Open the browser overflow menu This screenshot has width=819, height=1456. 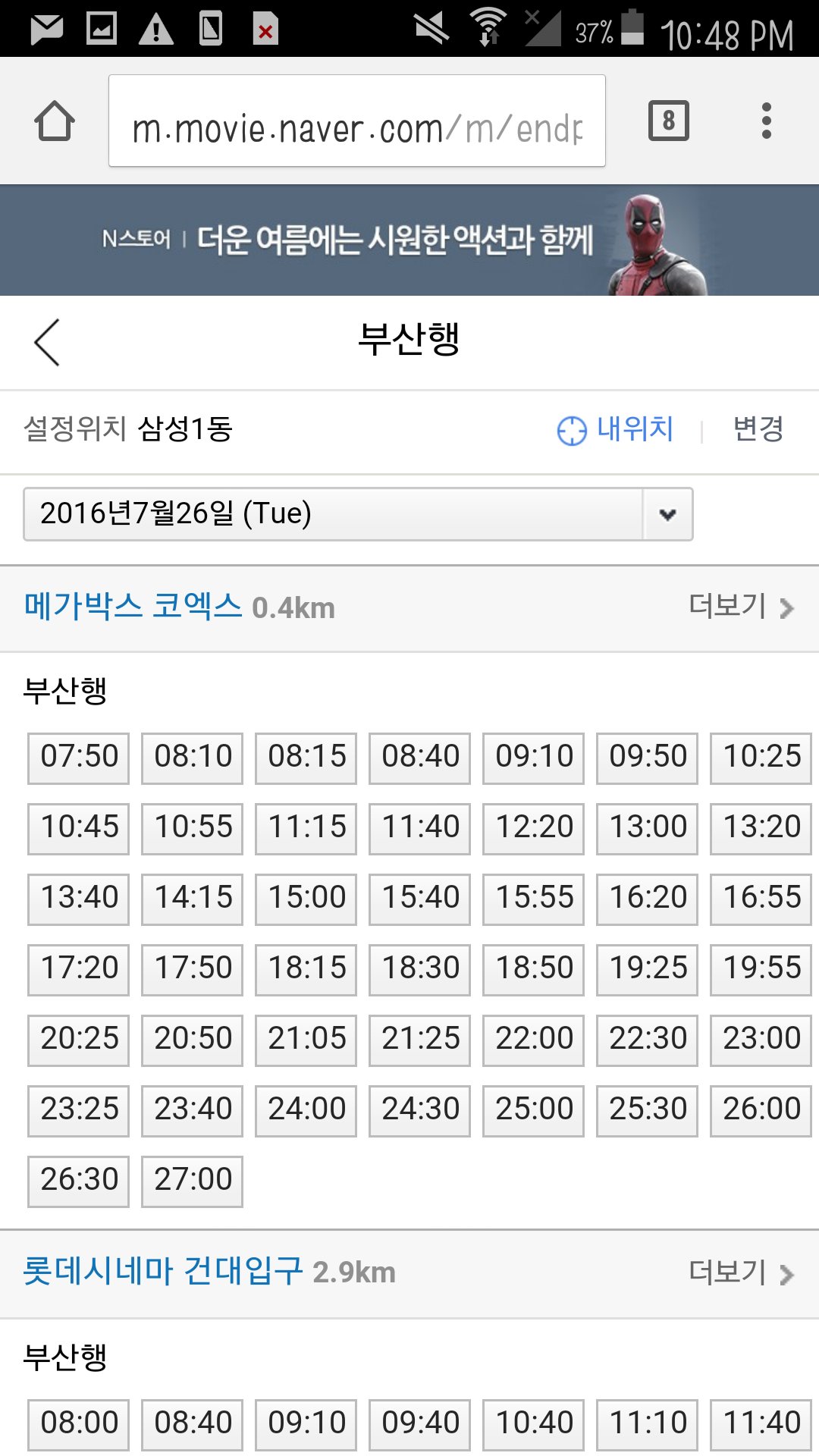(766, 121)
